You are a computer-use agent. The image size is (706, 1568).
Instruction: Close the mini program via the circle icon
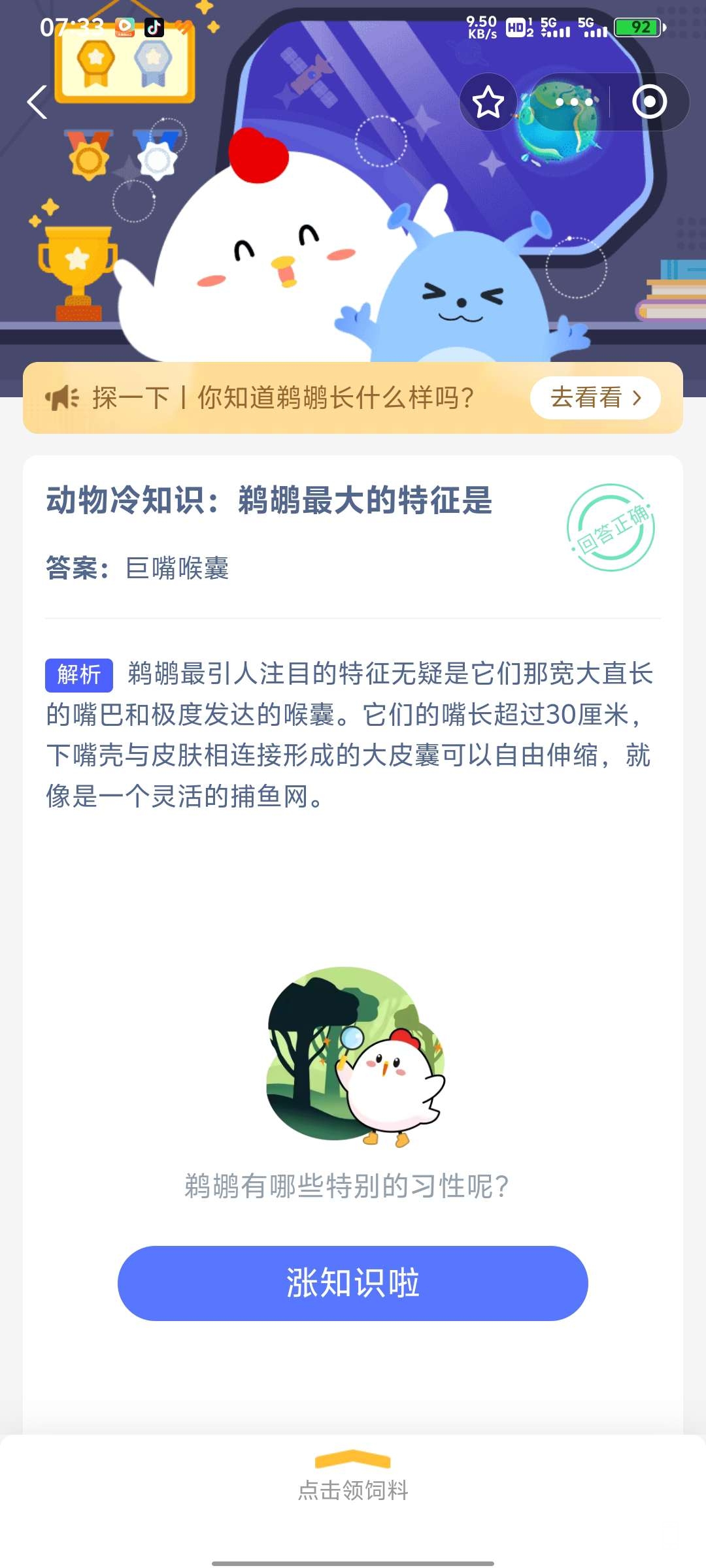(649, 103)
